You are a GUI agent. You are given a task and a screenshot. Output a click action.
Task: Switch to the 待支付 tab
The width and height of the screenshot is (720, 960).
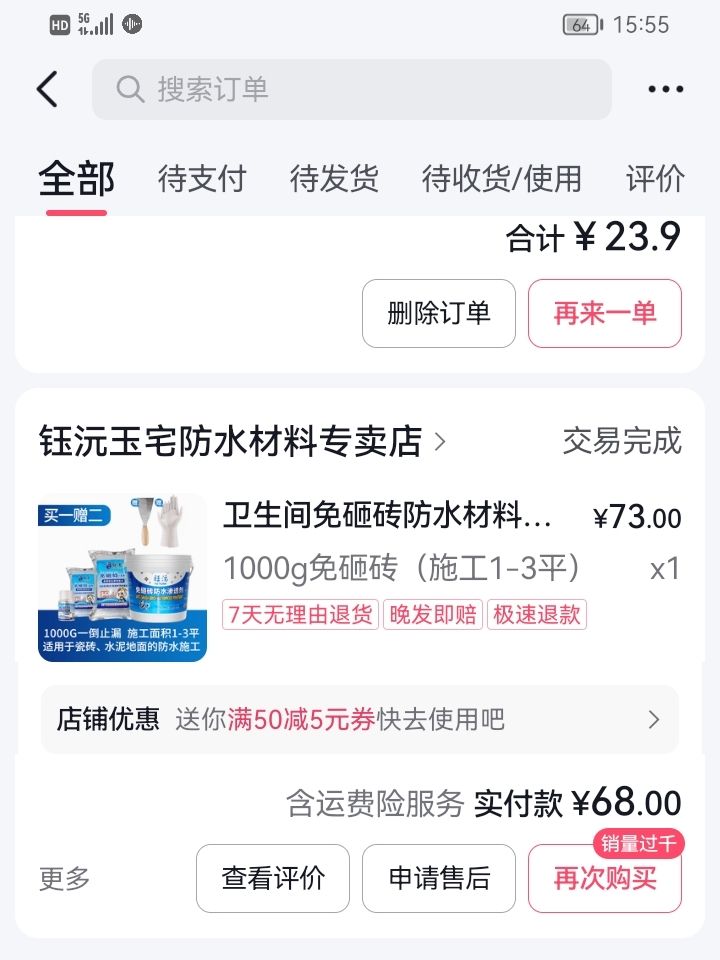(x=202, y=179)
